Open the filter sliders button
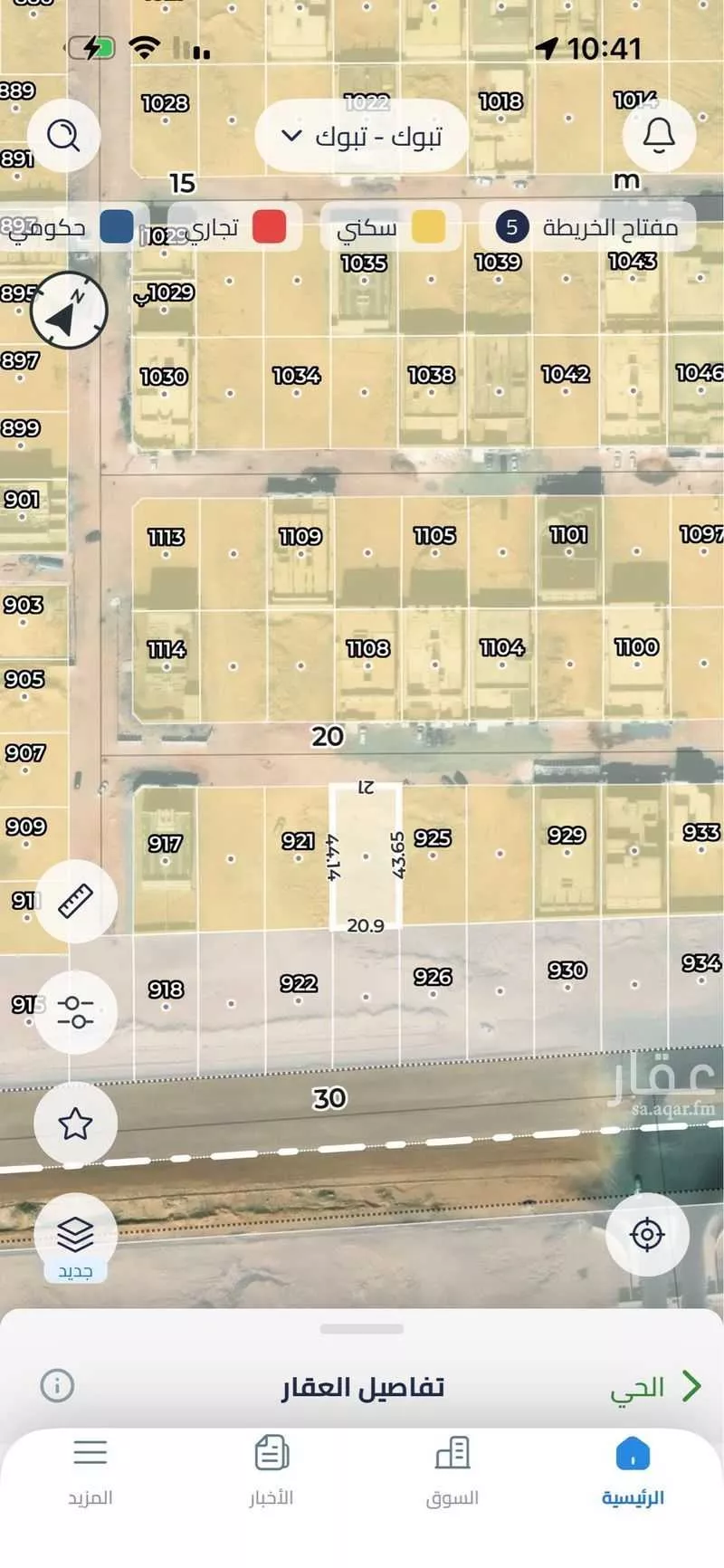This screenshot has width=724, height=1568. pyautogui.click(x=75, y=1012)
